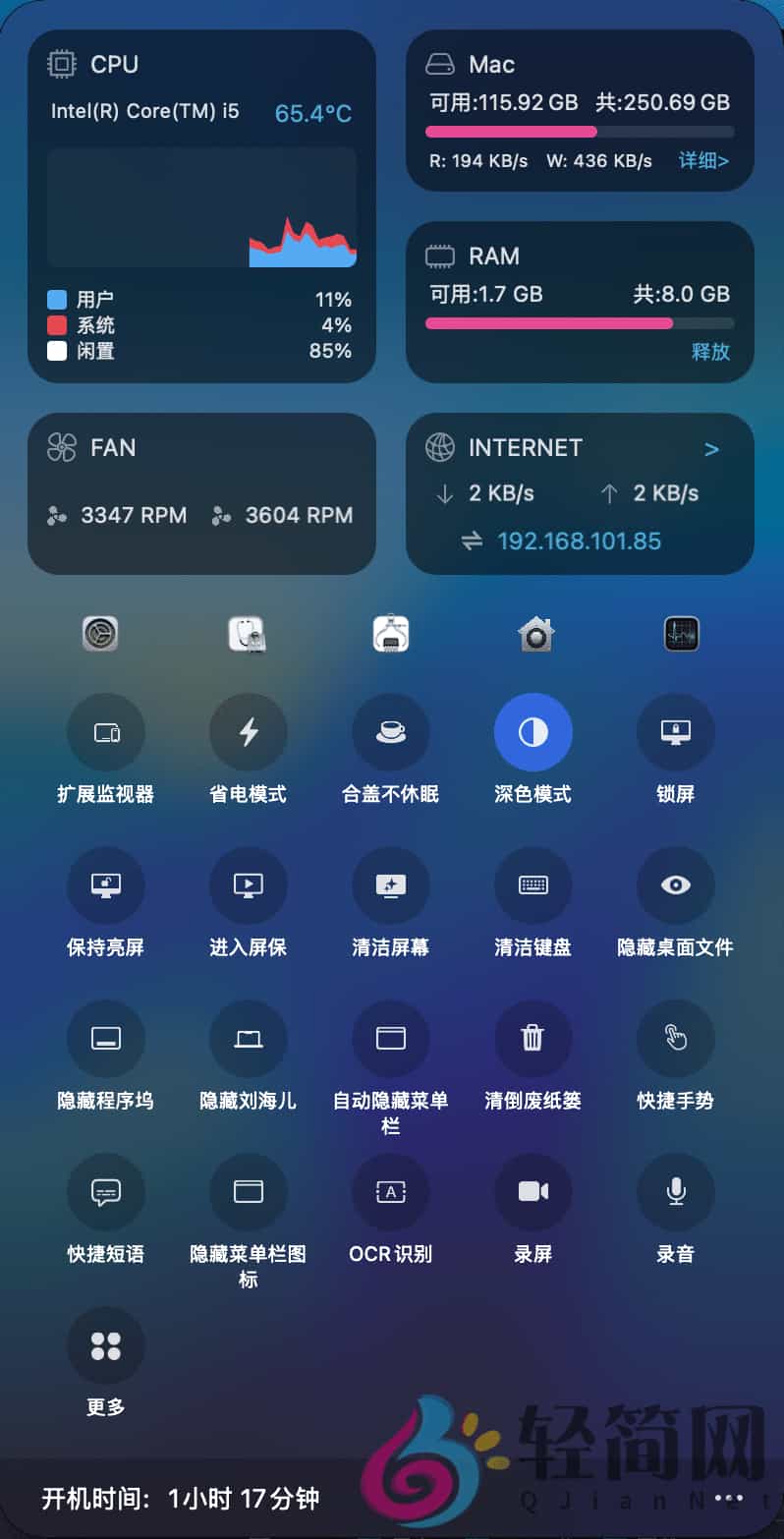The width and height of the screenshot is (784, 1539).
Task: Open 快捷手势 gesture shortcut icon
Action: pos(676,1038)
